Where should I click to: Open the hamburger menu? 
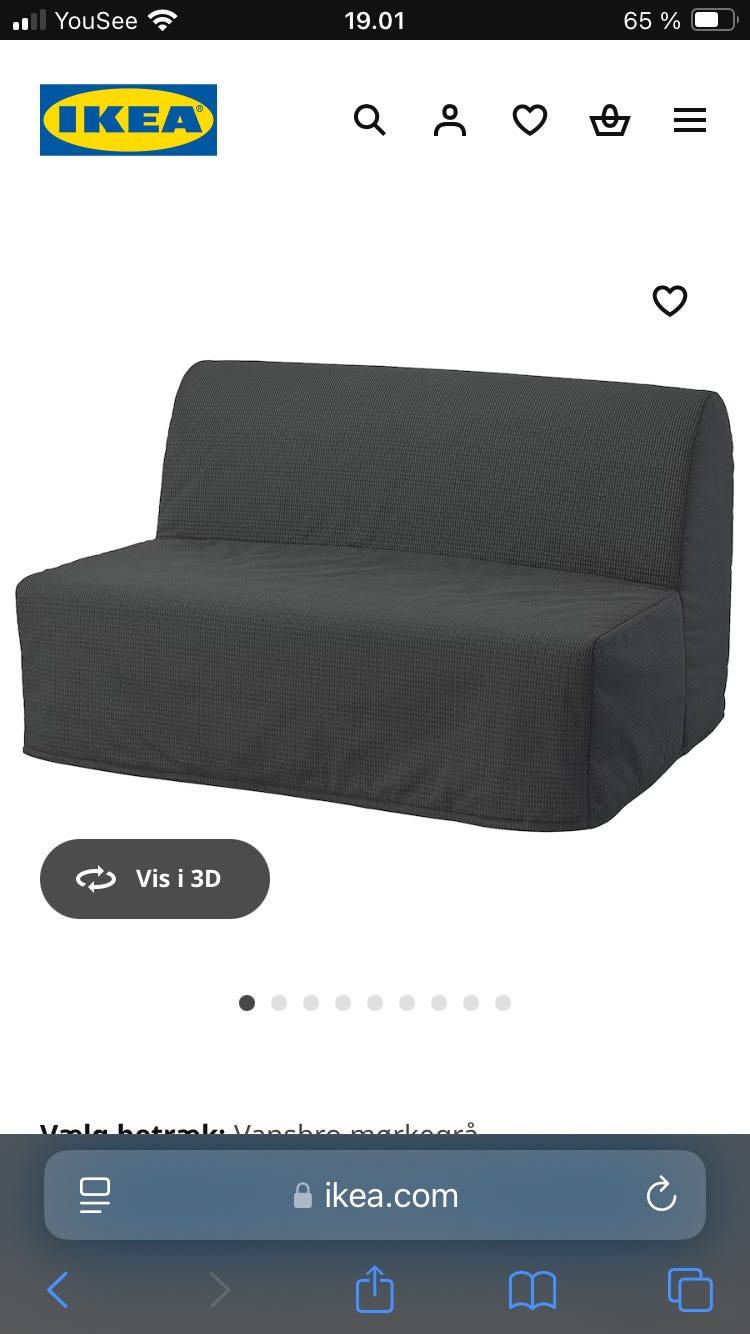[x=690, y=121]
